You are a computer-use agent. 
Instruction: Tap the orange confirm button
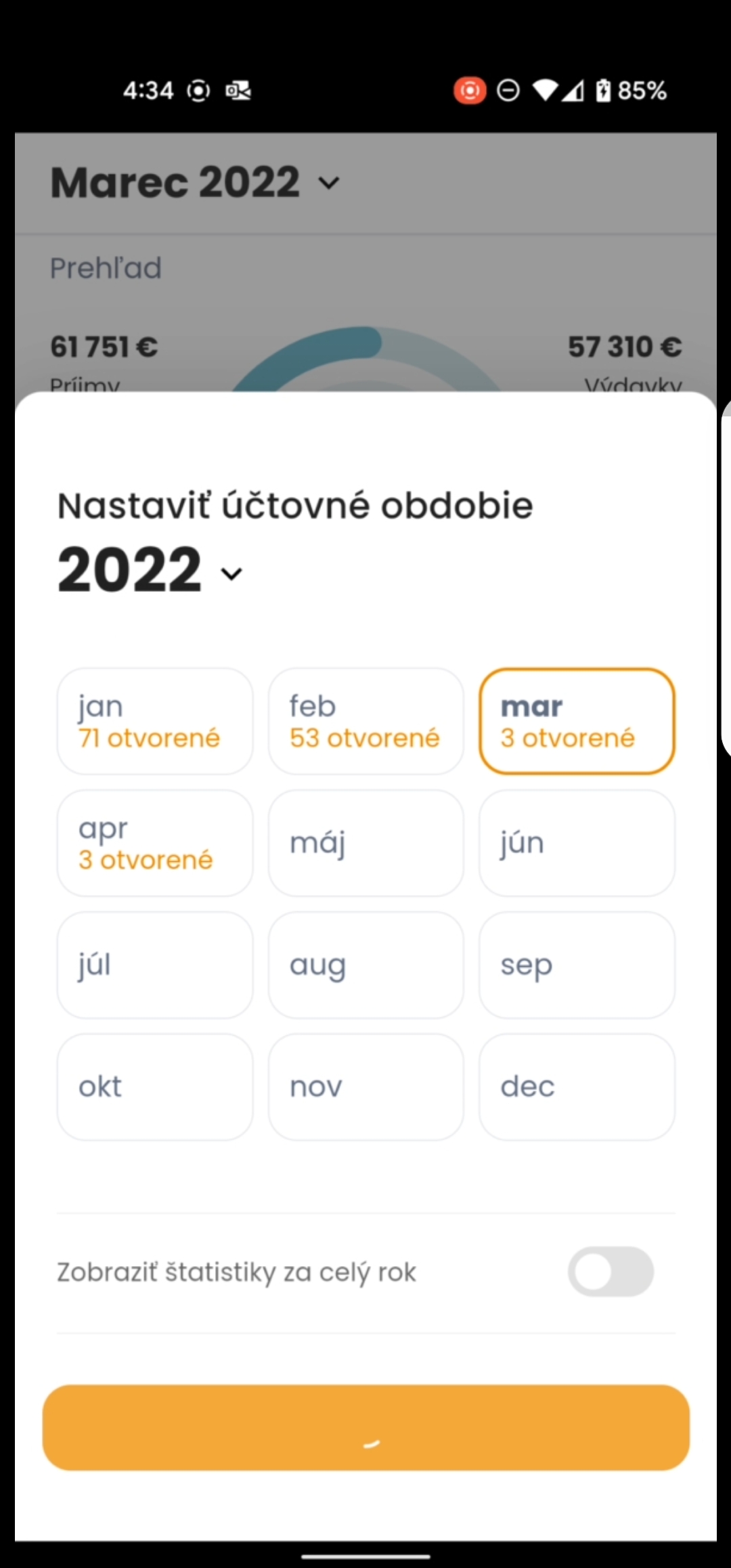point(366,1427)
